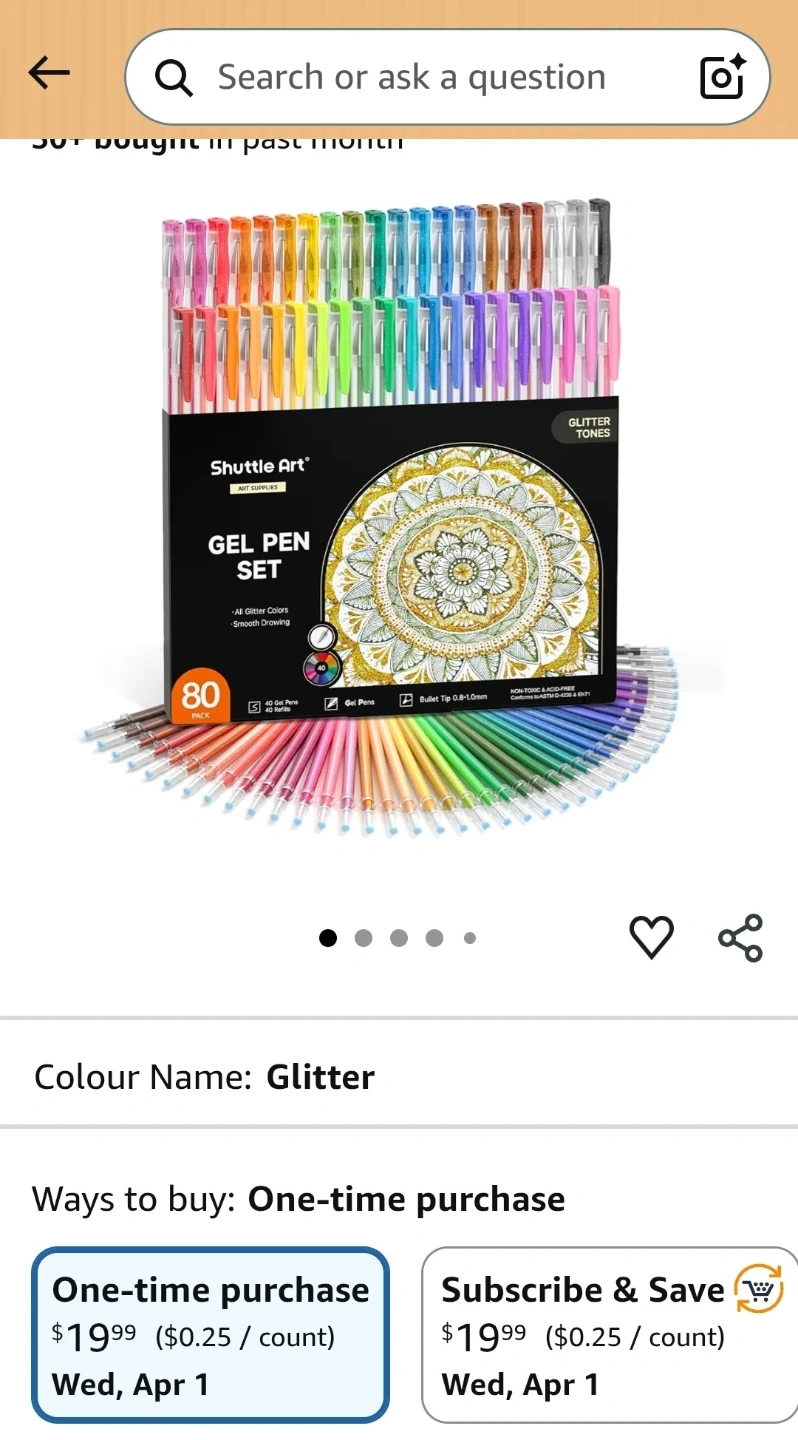Add item to wish list with heart icon
The width and height of the screenshot is (798, 1440).
point(651,938)
